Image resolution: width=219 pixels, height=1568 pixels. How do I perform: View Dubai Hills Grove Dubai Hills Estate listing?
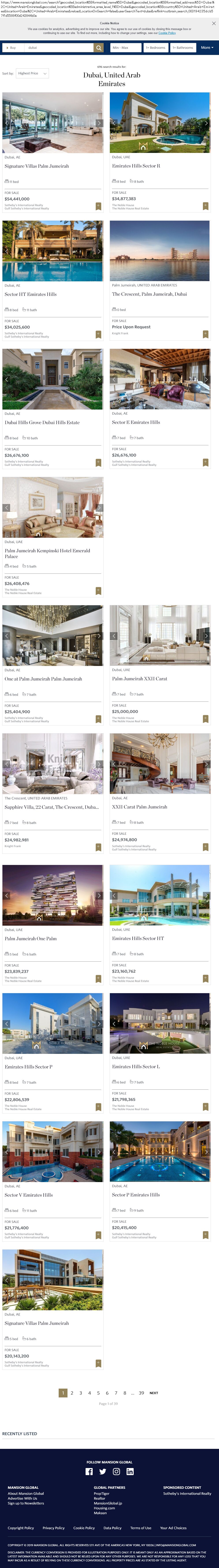[42, 422]
